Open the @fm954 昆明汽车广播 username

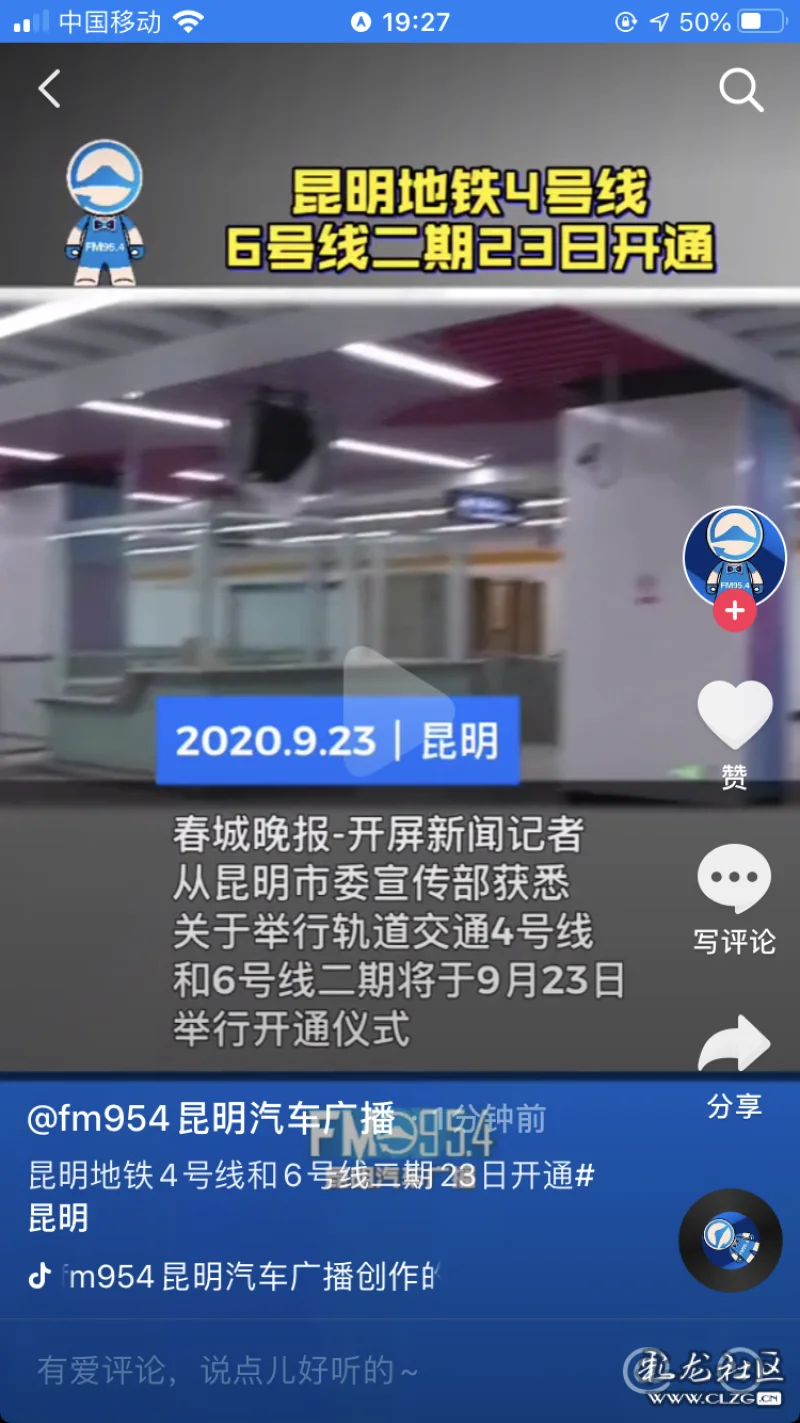pos(210,1120)
